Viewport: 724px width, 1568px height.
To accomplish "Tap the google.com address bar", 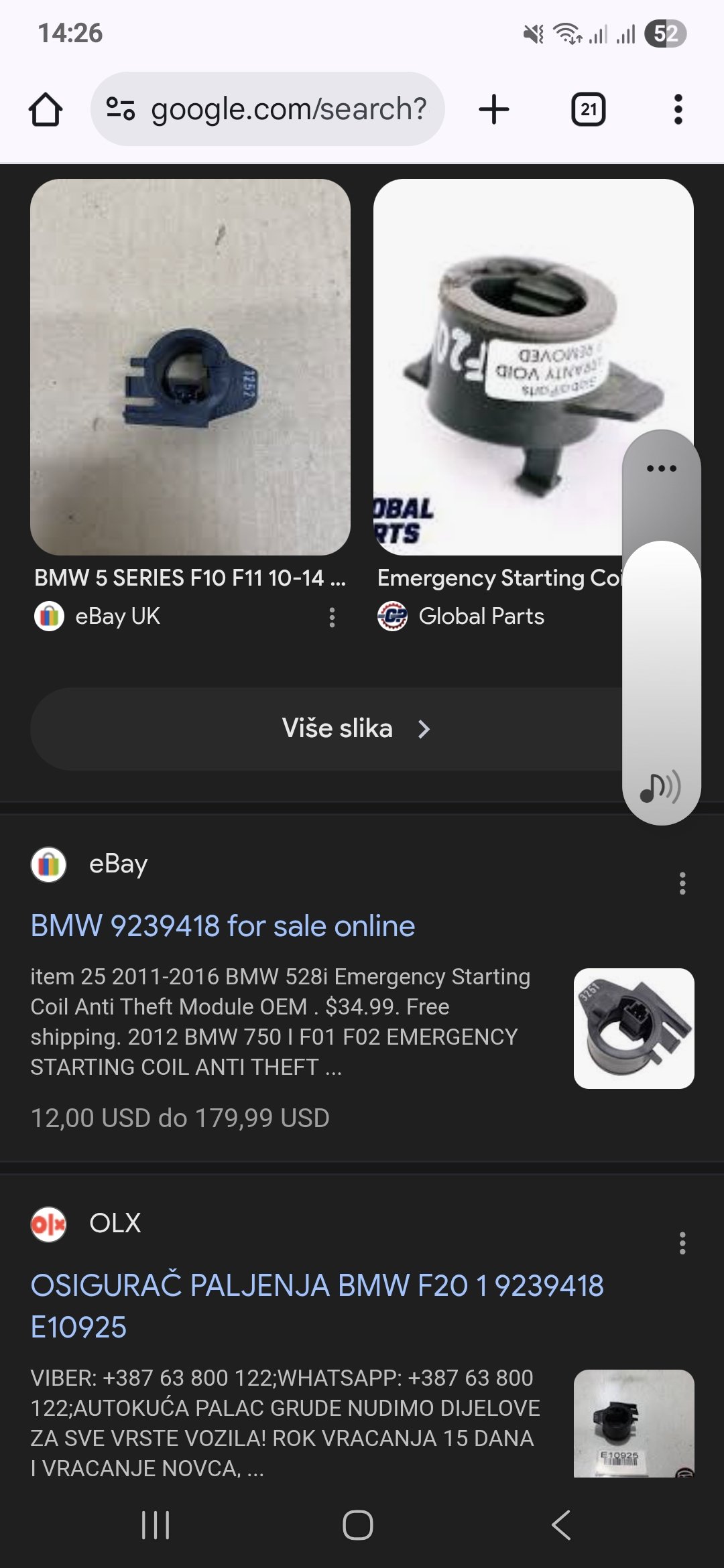I will 268,109.
